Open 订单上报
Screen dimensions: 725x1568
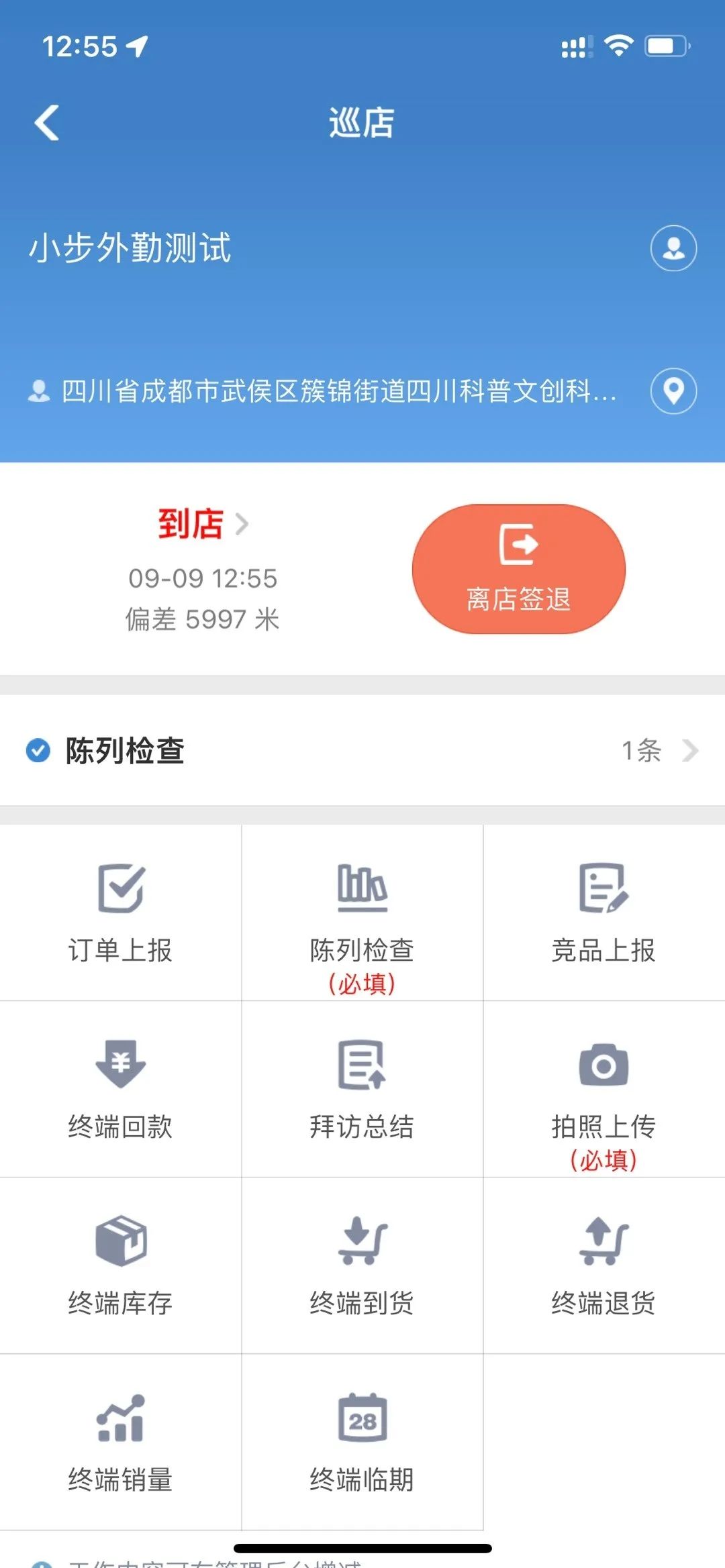(121, 913)
